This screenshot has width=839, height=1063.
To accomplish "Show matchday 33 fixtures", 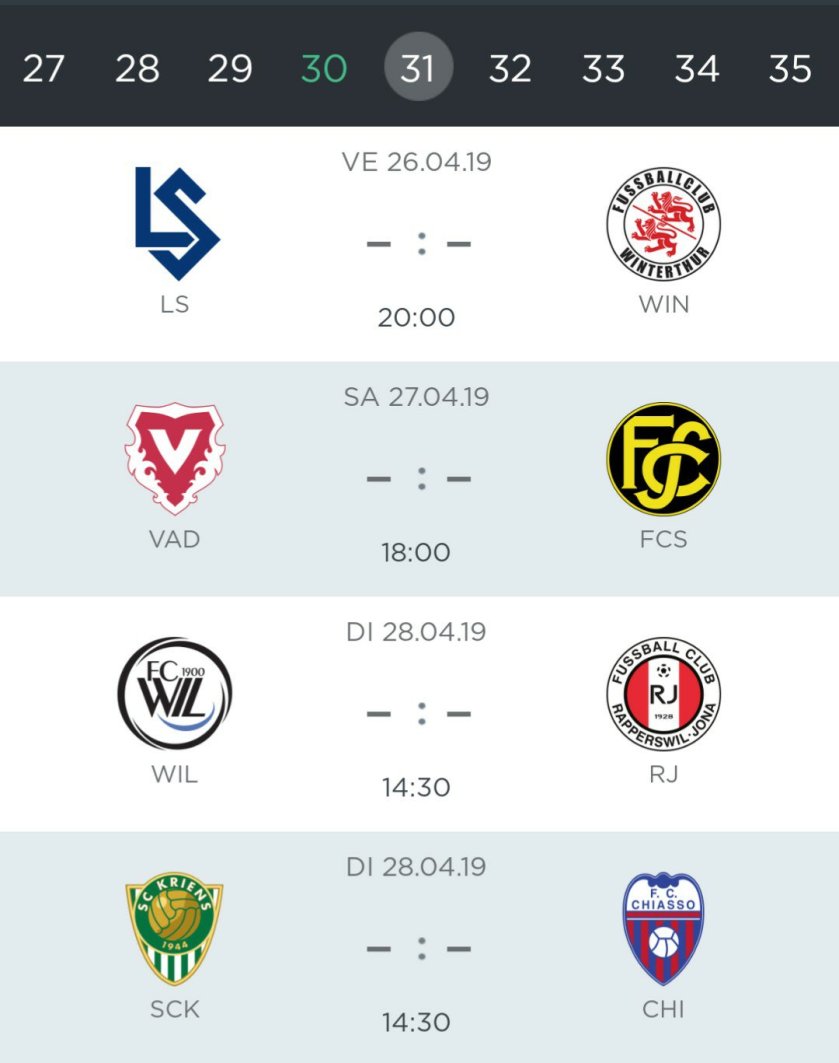I will click(603, 68).
